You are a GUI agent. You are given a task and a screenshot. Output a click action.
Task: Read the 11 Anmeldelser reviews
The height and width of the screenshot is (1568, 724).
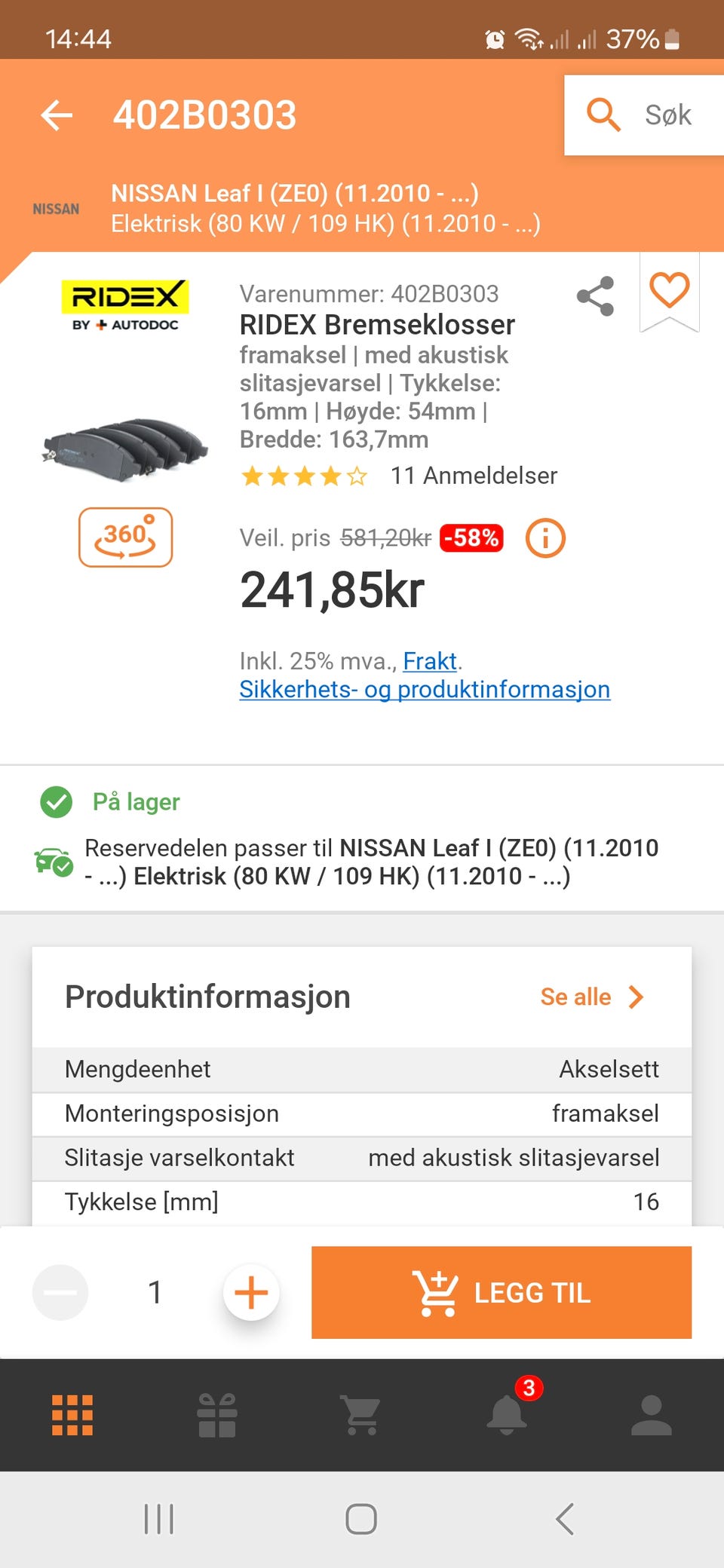pos(474,476)
